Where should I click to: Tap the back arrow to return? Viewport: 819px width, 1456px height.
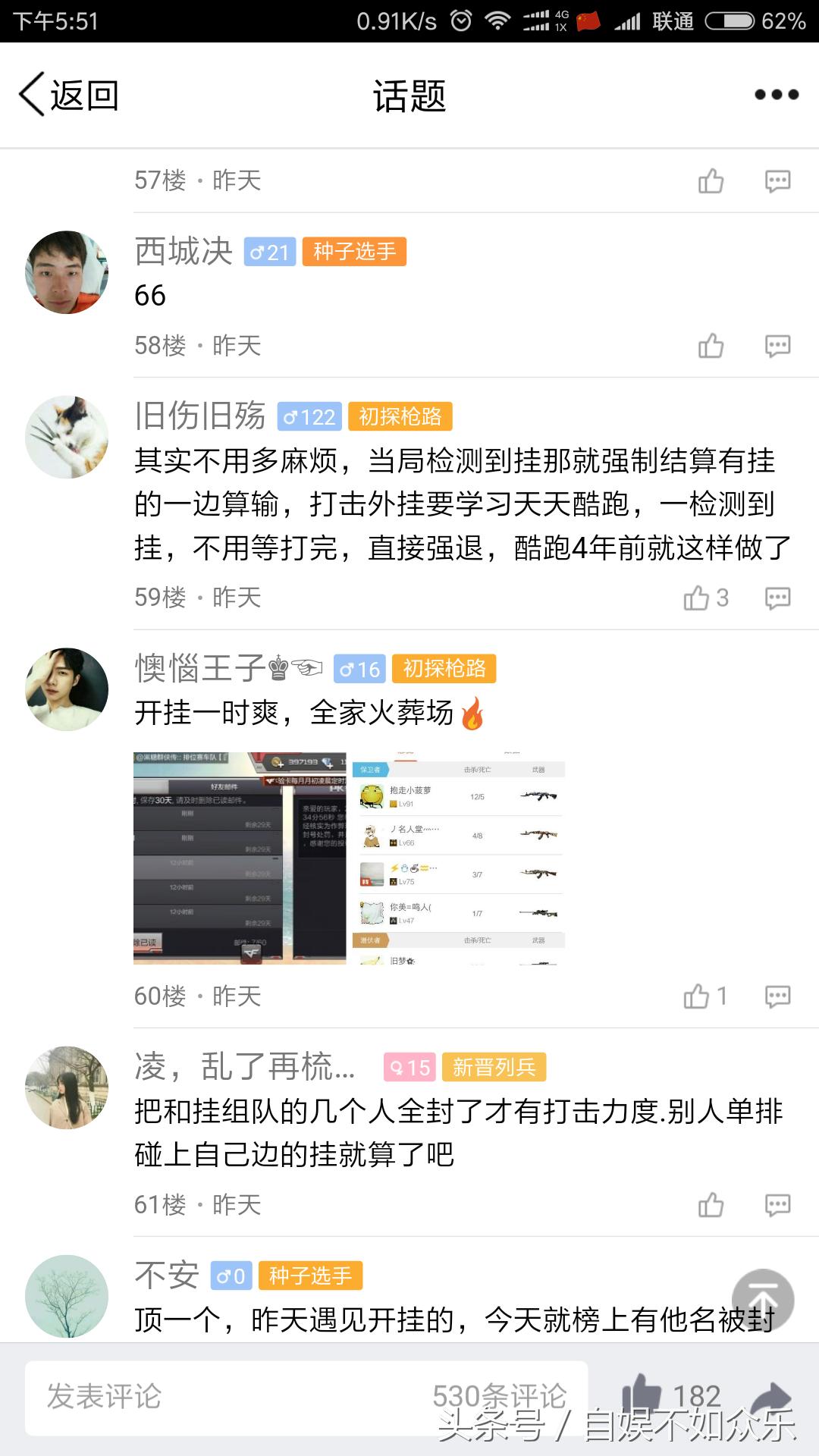pos(30,95)
